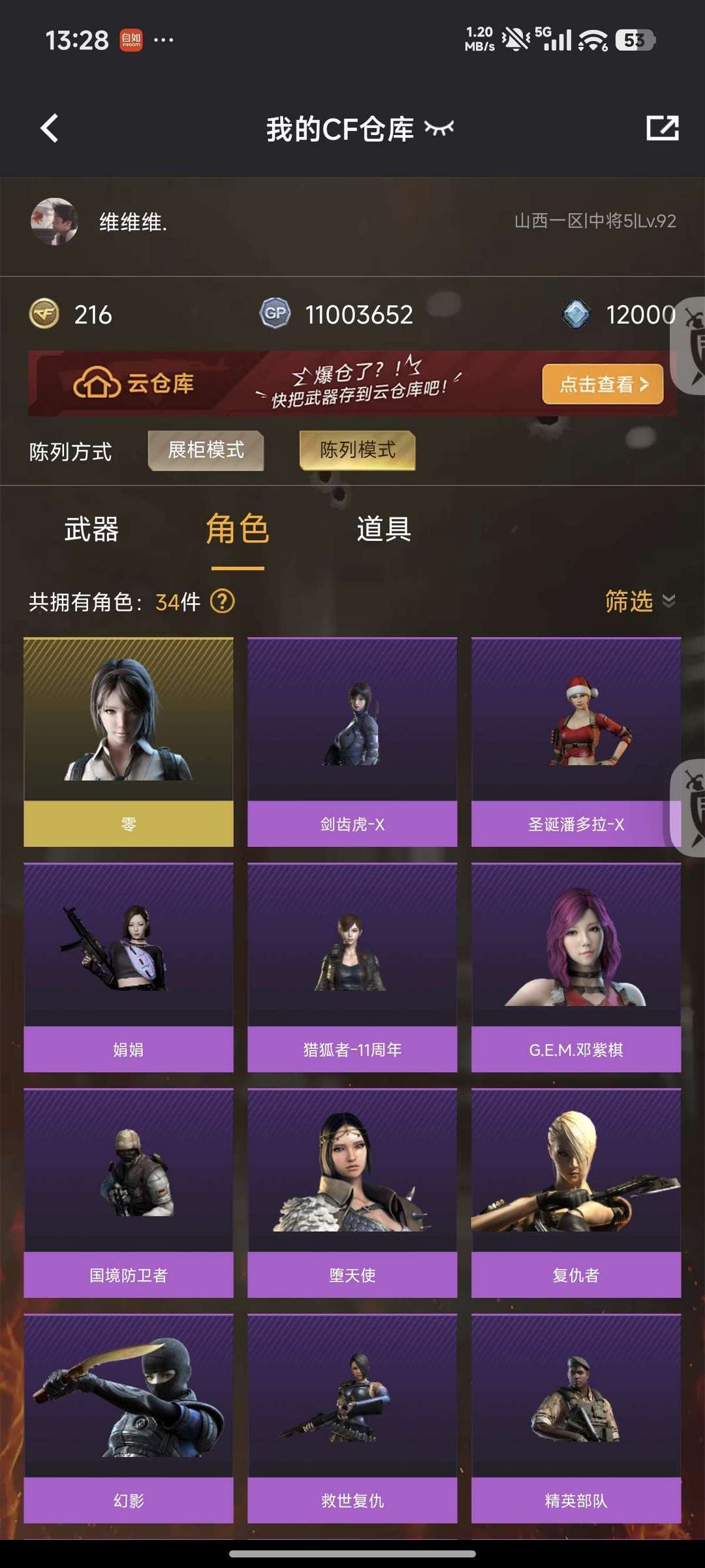The width and height of the screenshot is (705, 1568).
Task: Open the 娟娟 character card
Action: pos(129,968)
